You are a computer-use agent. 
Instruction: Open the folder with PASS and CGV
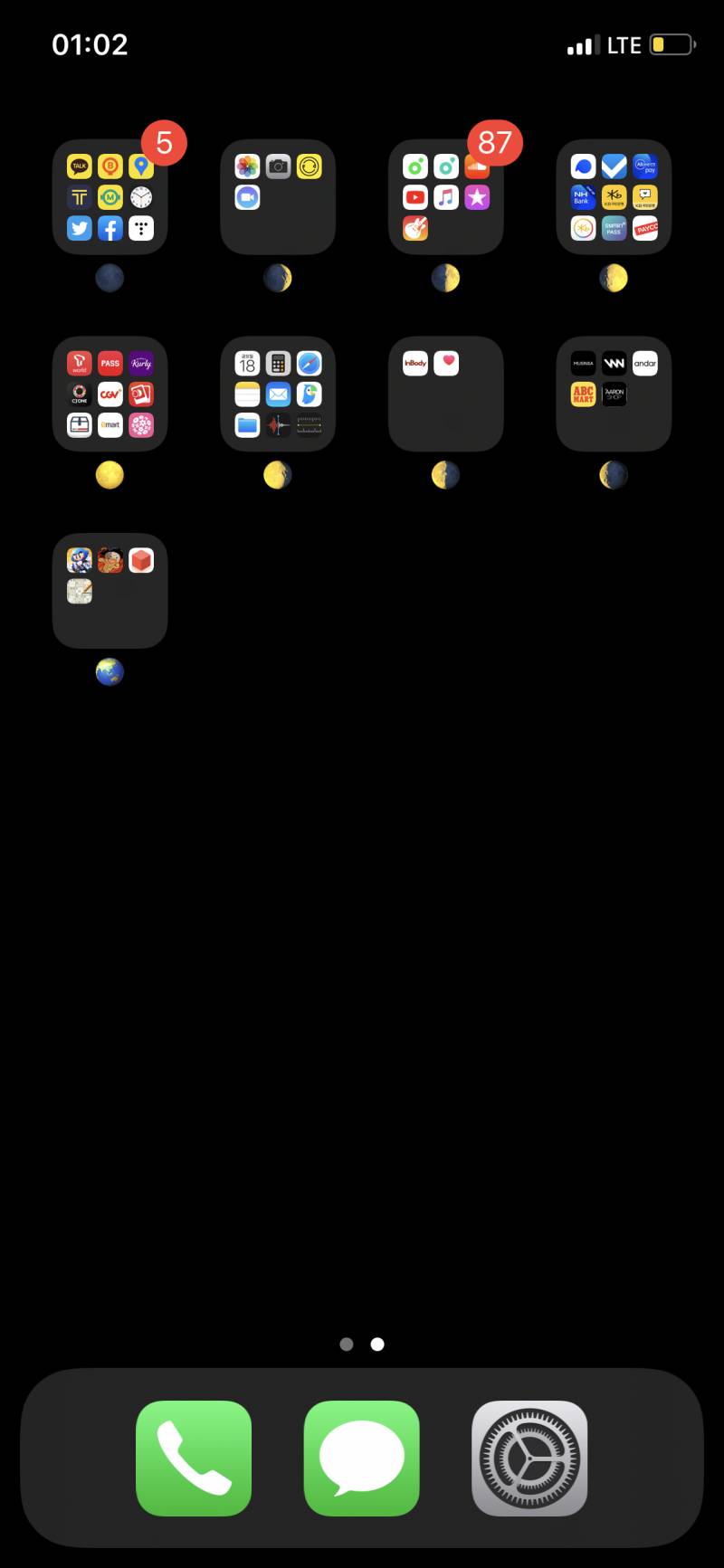click(x=110, y=394)
